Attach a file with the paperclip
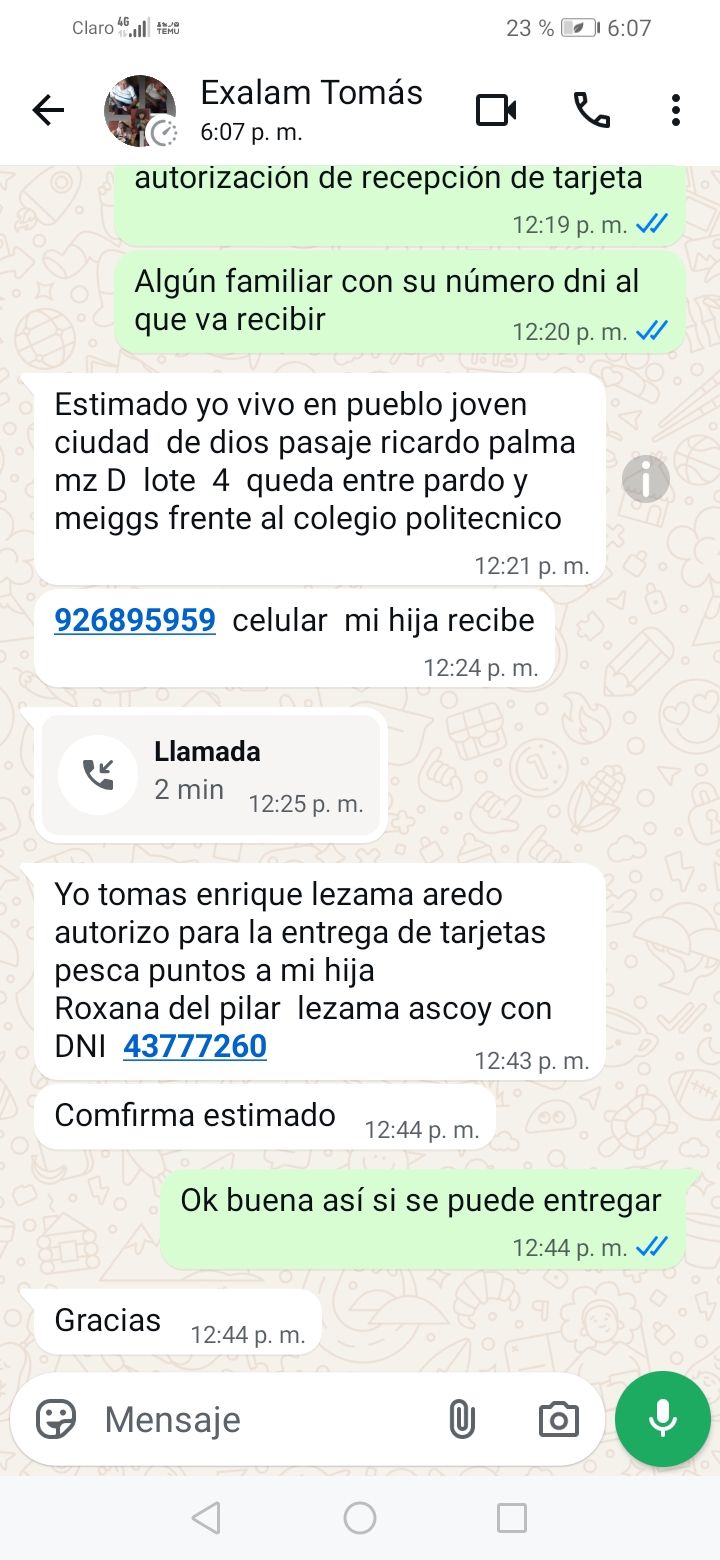Viewport: 720px width, 1560px height. tap(461, 1419)
